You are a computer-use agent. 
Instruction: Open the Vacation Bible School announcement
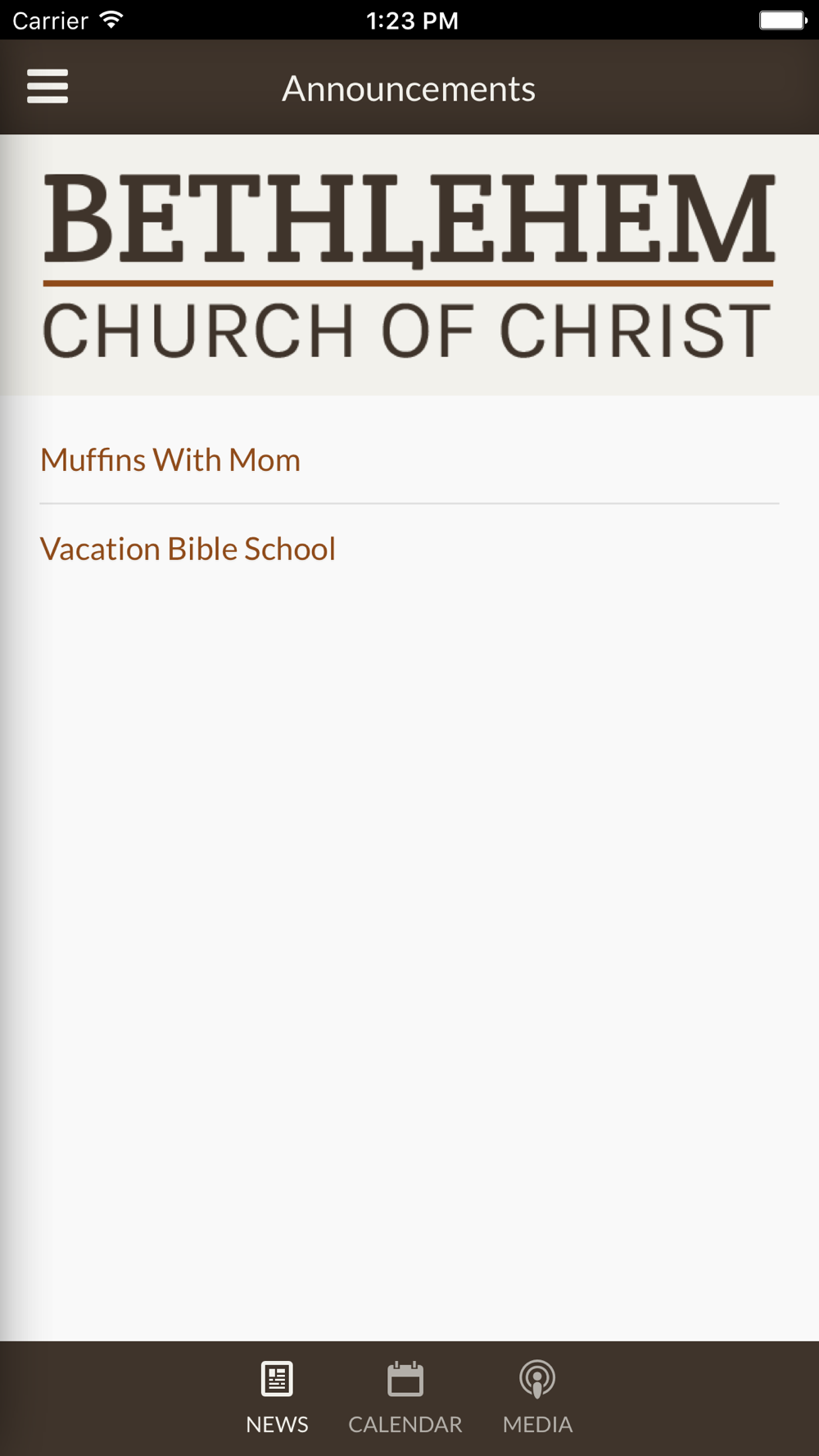coord(409,549)
